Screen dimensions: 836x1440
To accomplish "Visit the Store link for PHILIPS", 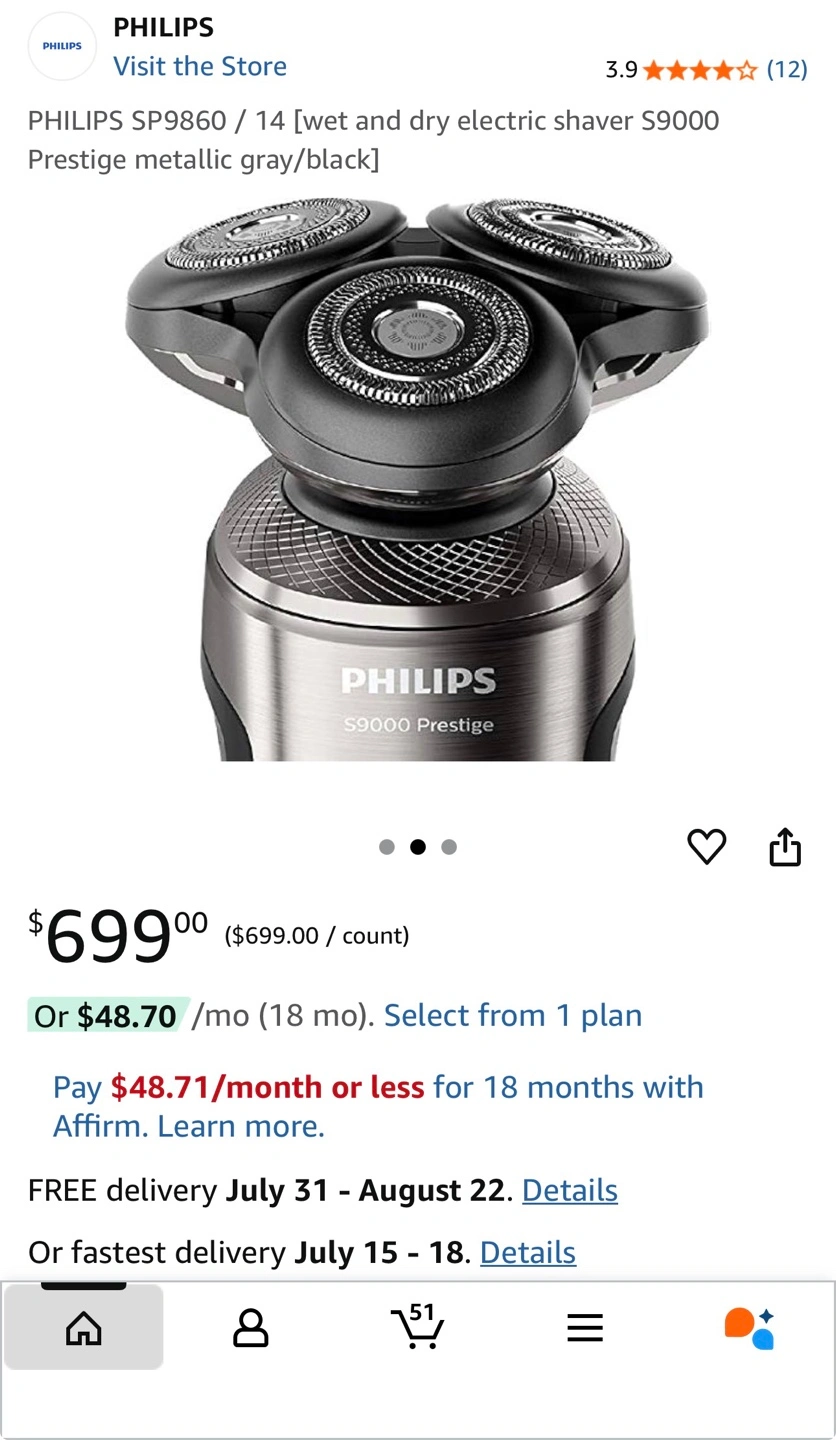I will coord(199,66).
